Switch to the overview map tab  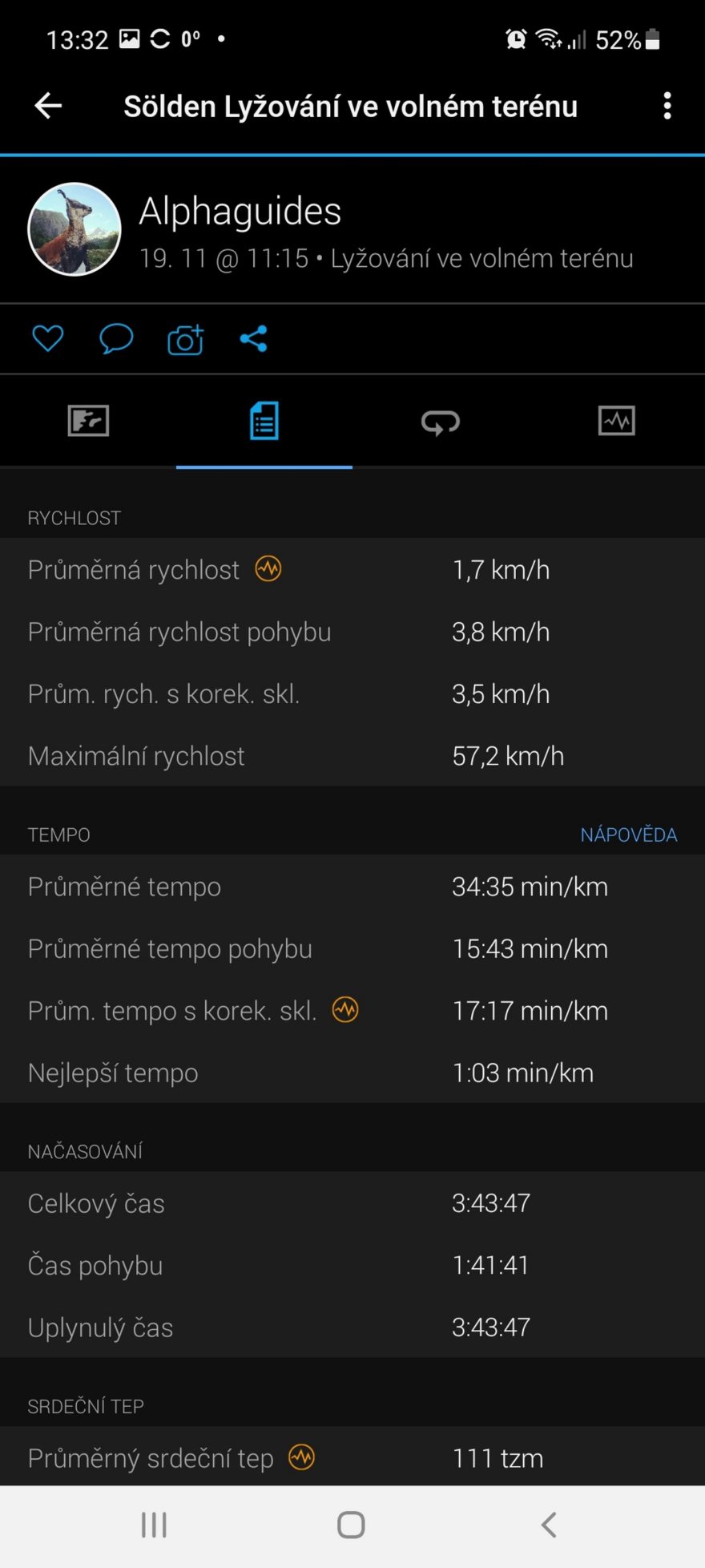click(88, 421)
